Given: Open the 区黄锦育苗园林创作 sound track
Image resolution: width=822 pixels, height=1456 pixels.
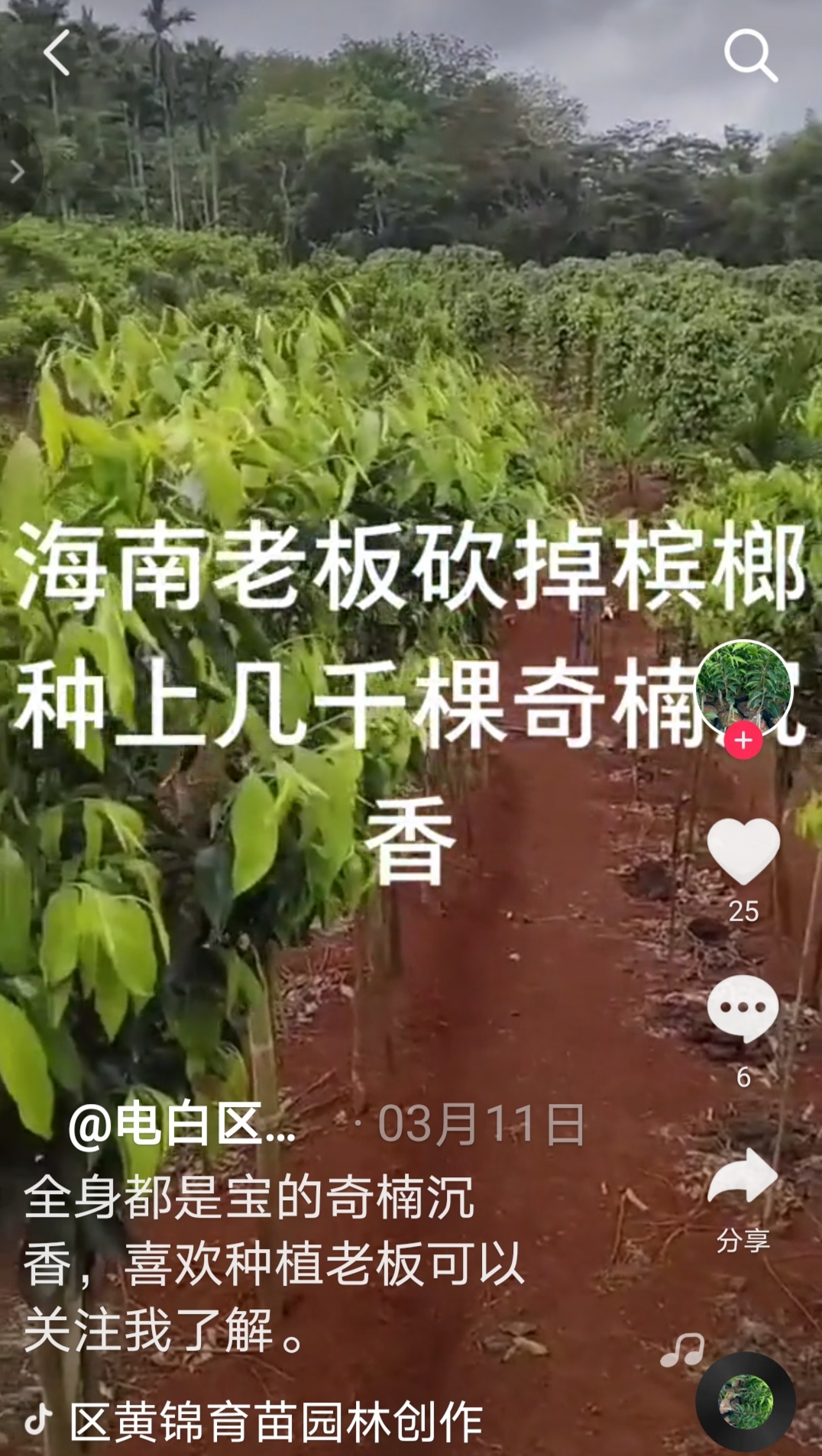Looking at the screenshot, I should point(275,1422).
